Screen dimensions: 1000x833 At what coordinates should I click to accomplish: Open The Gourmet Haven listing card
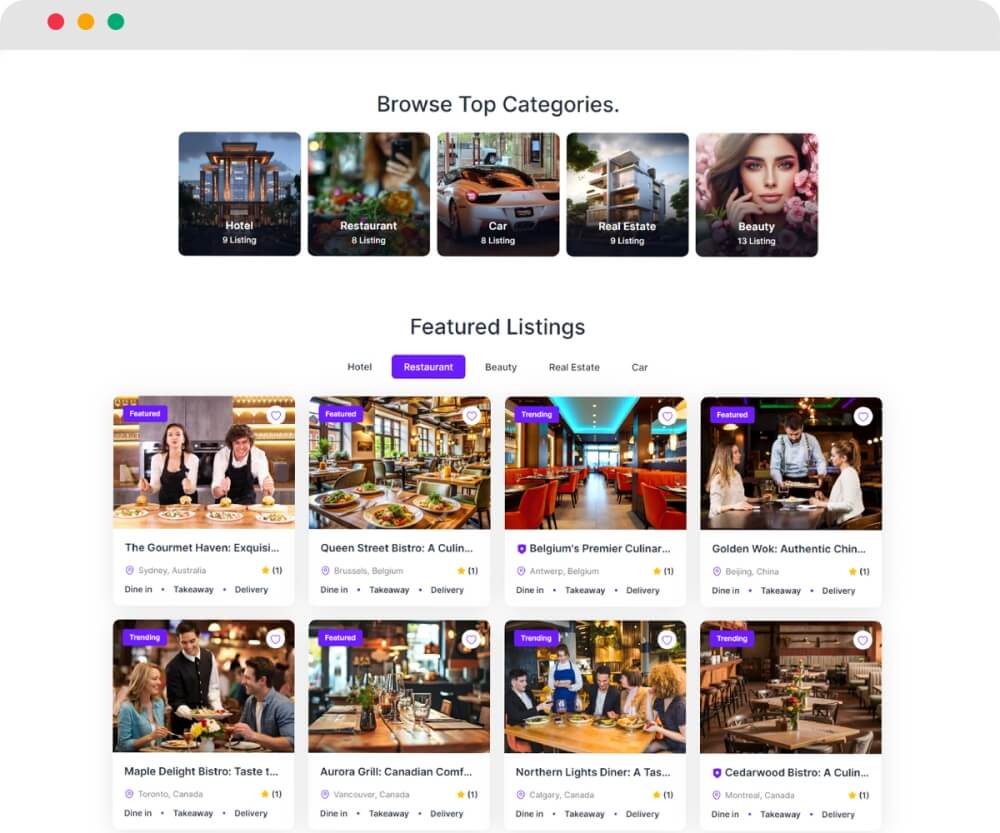[202, 548]
